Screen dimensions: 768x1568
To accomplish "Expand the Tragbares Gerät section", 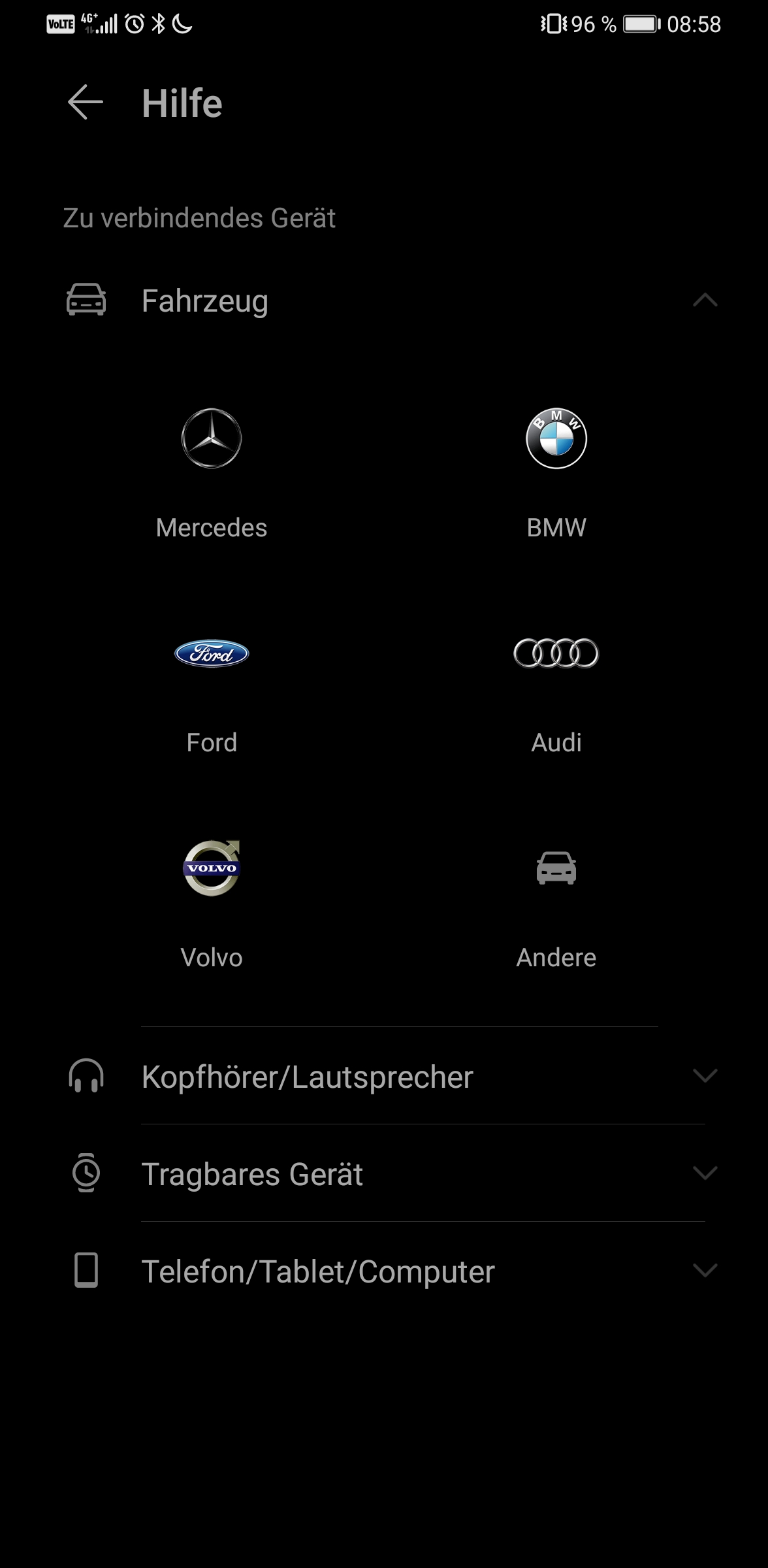I will pos(384,1173).
